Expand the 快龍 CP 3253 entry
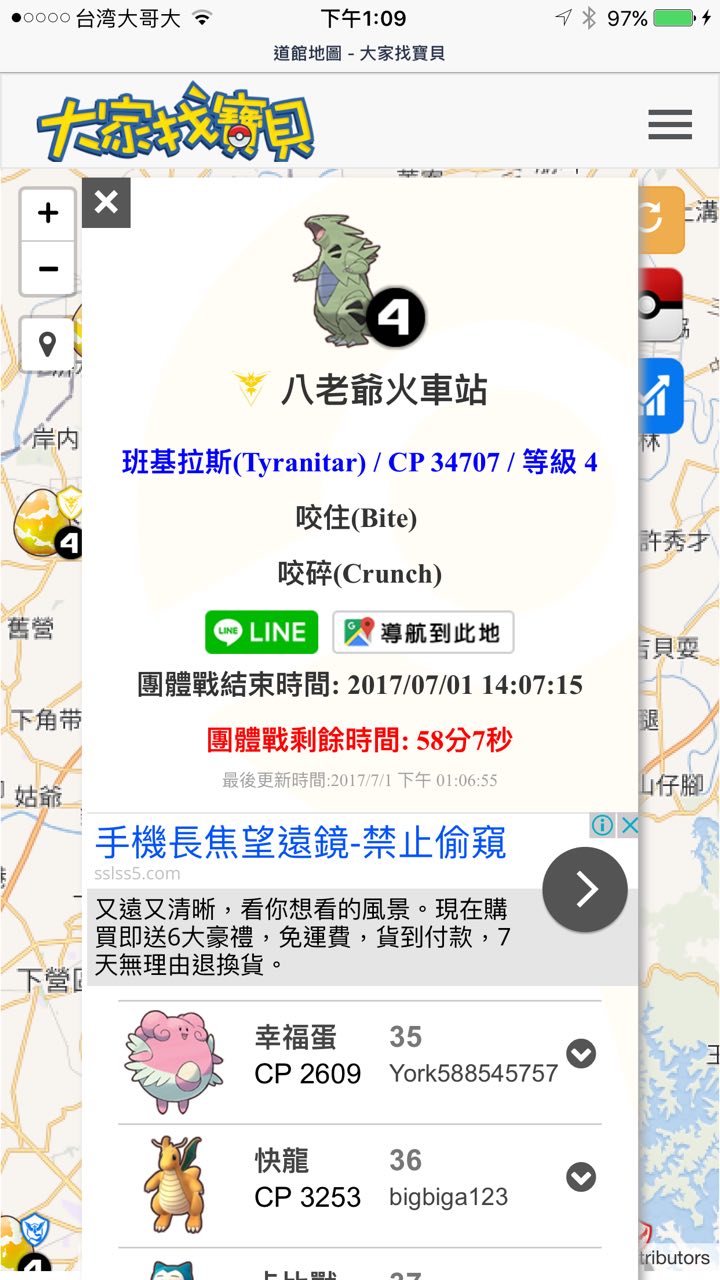The width and height of the screenshot is (720, 1280). tap(581, 1177)
